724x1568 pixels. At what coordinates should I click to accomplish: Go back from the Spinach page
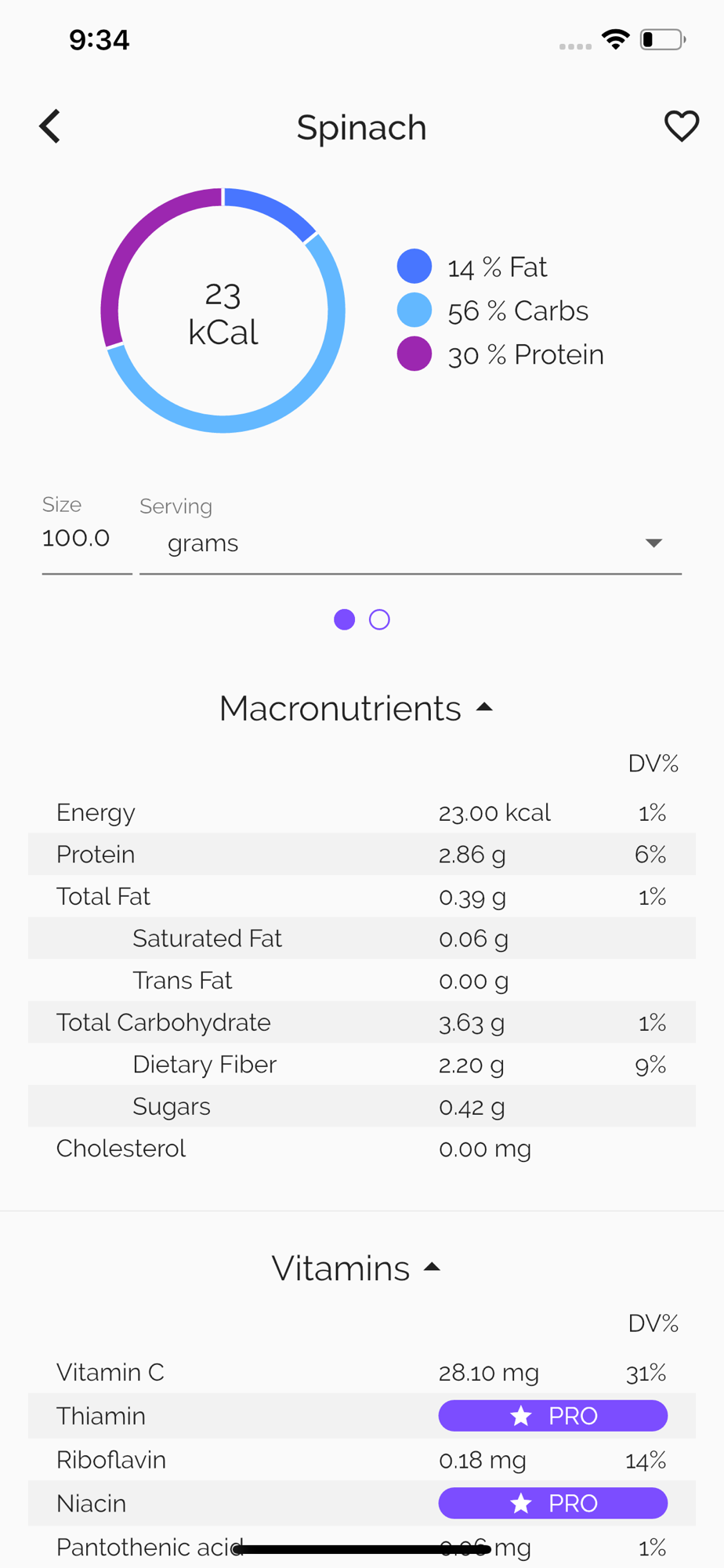[50, 126]
